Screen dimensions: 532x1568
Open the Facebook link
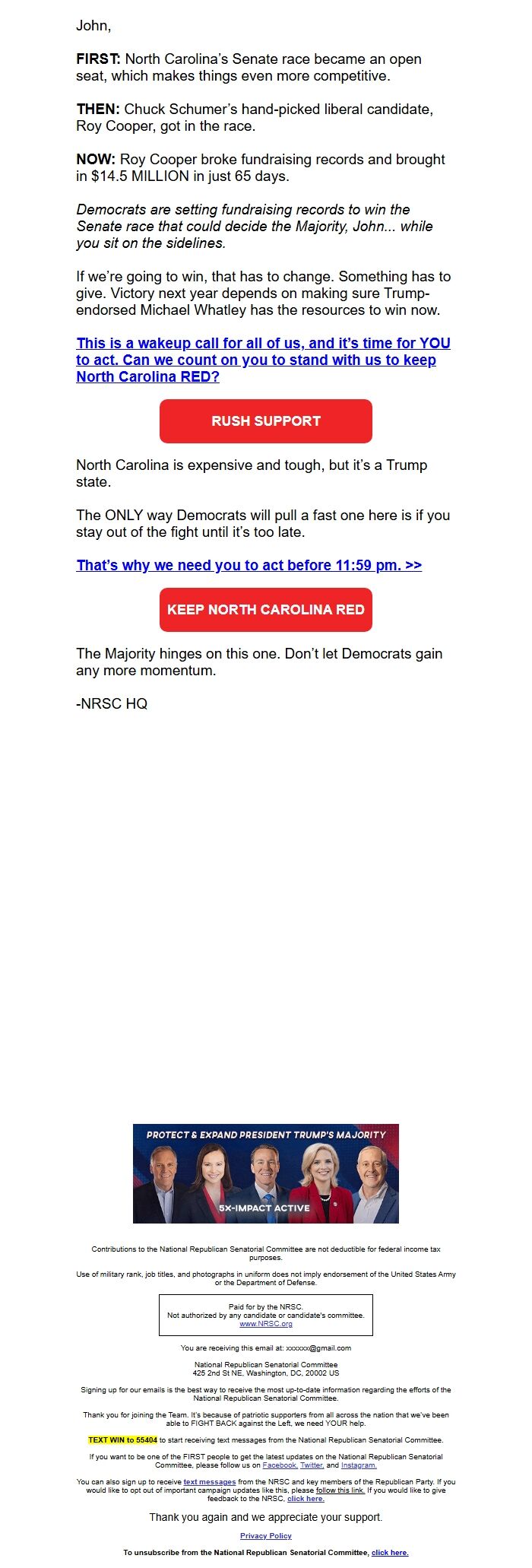[280, 1465]
